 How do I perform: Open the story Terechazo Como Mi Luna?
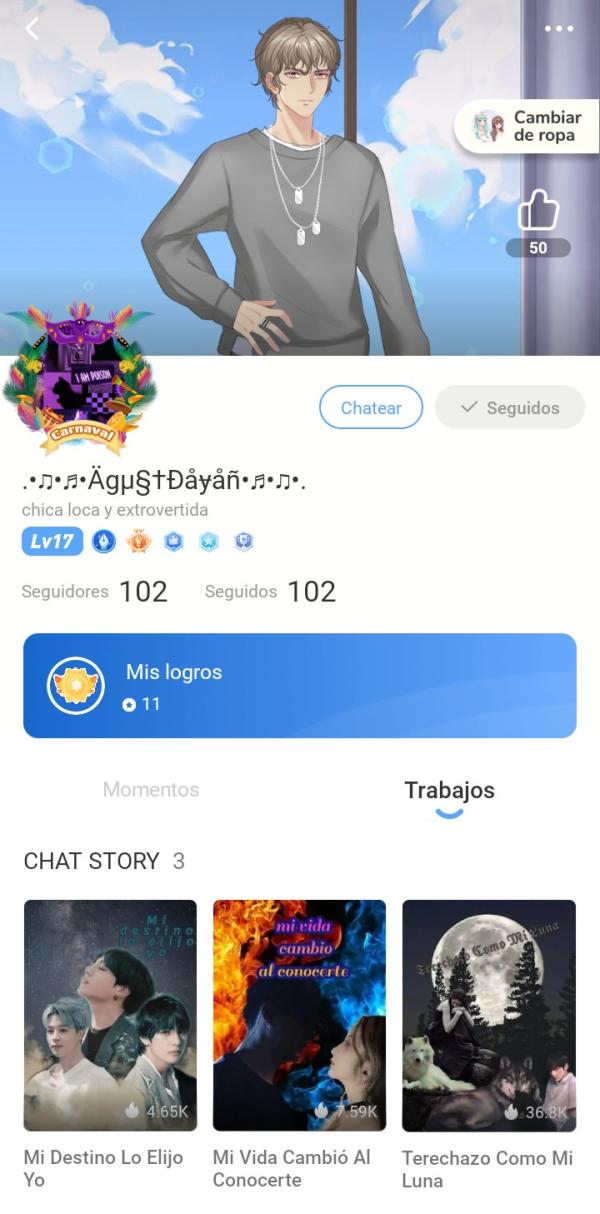pyautogui.click(x=488, y=1015)
